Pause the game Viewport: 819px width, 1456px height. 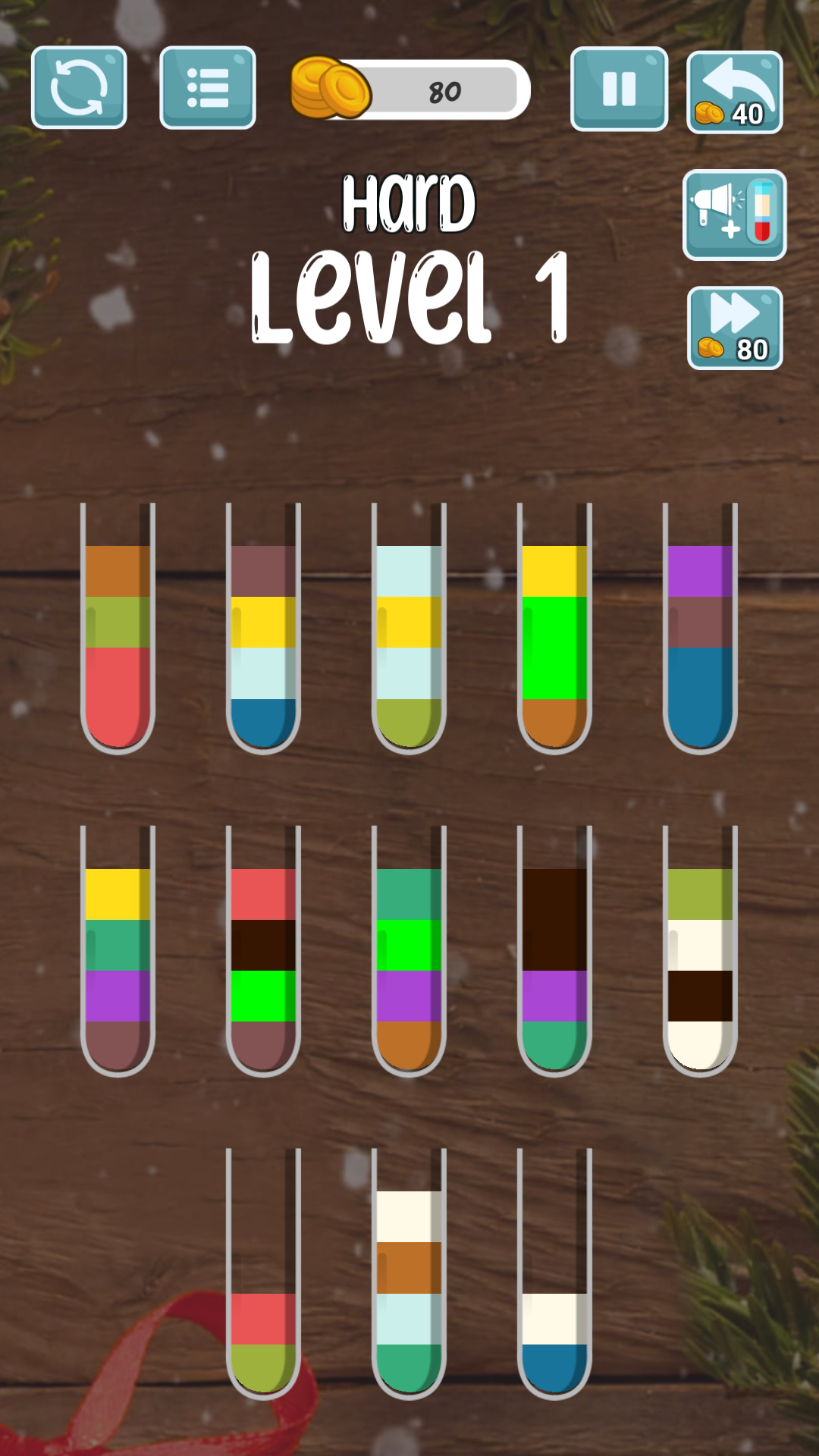(619, 89)
